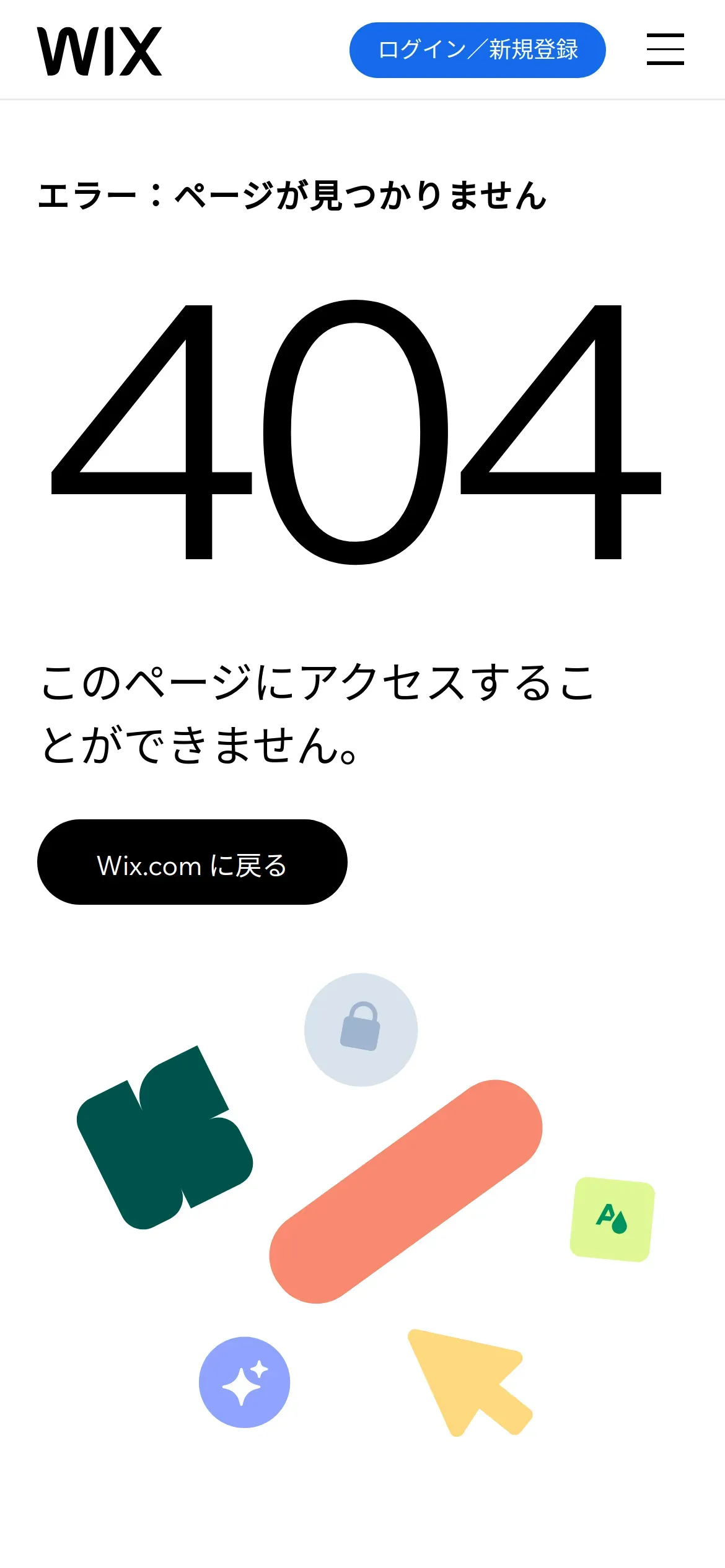Open the hamburger menu
The image size is (725, 1568).
tap(665, 50)
